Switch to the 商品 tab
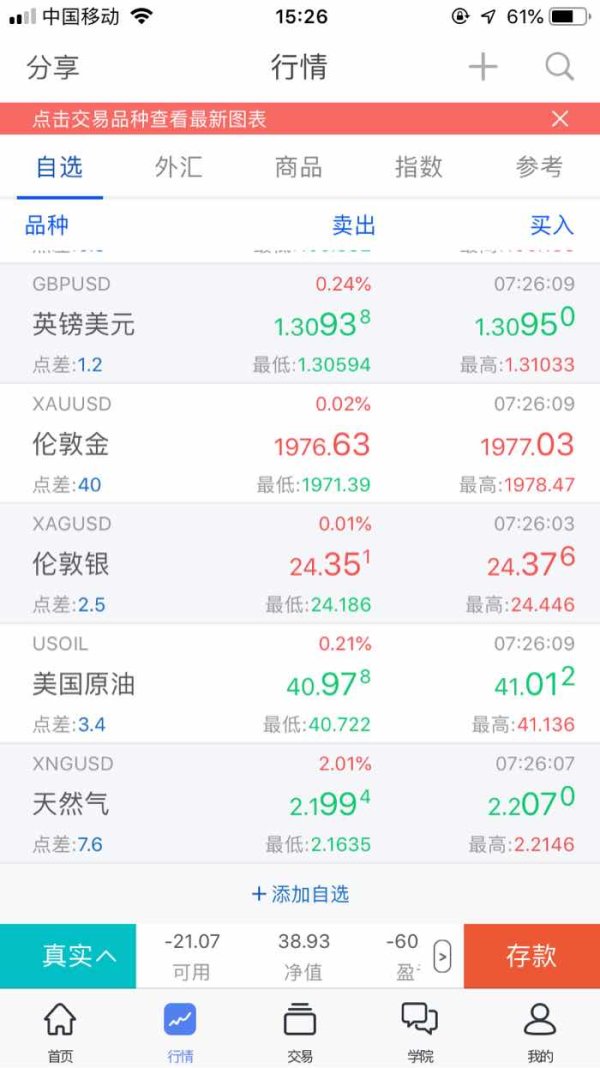The height and width of the screenshot is (1068, 600). pos(298,167)
